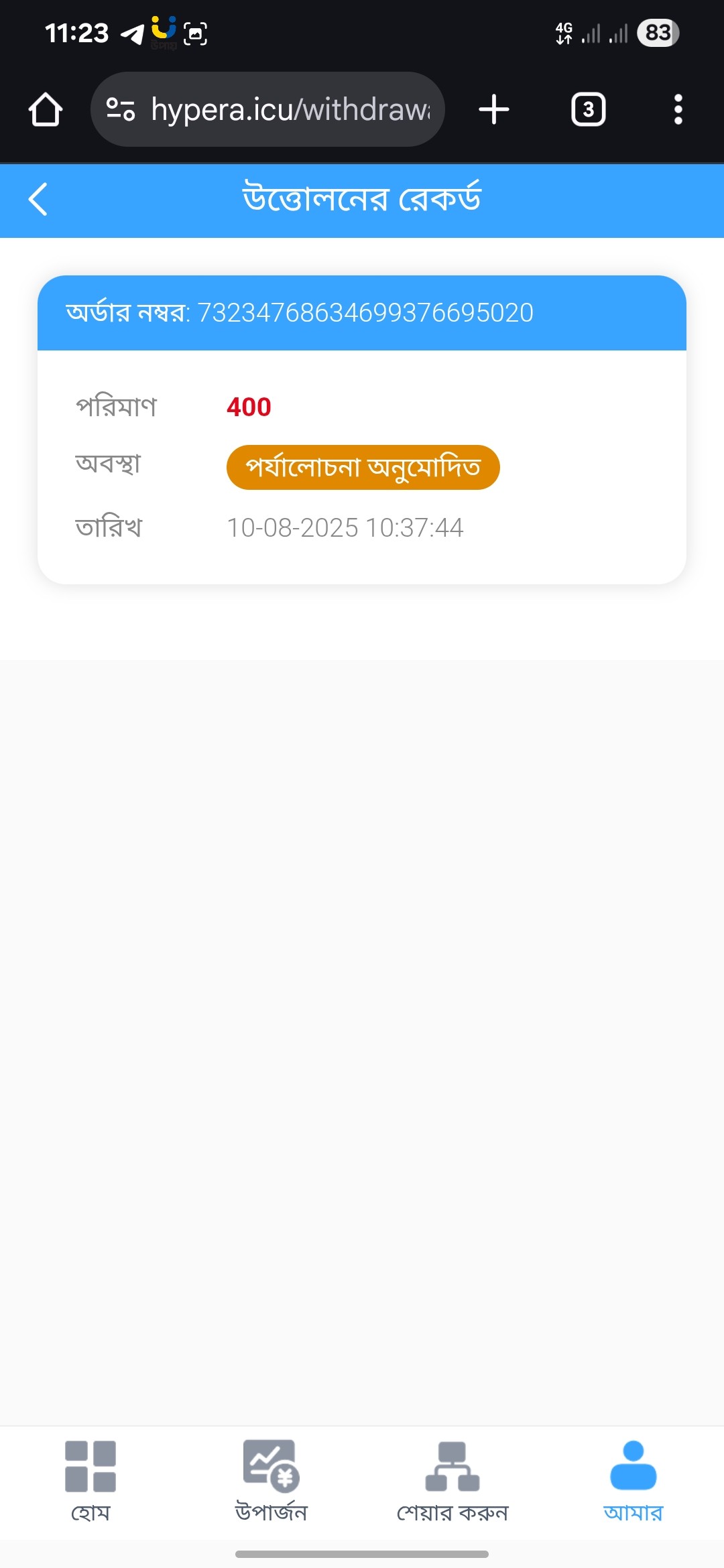Open the browser overflow menu
Image resolution: width=724 pixels, height=1568 pixels.
coord(678,109)
